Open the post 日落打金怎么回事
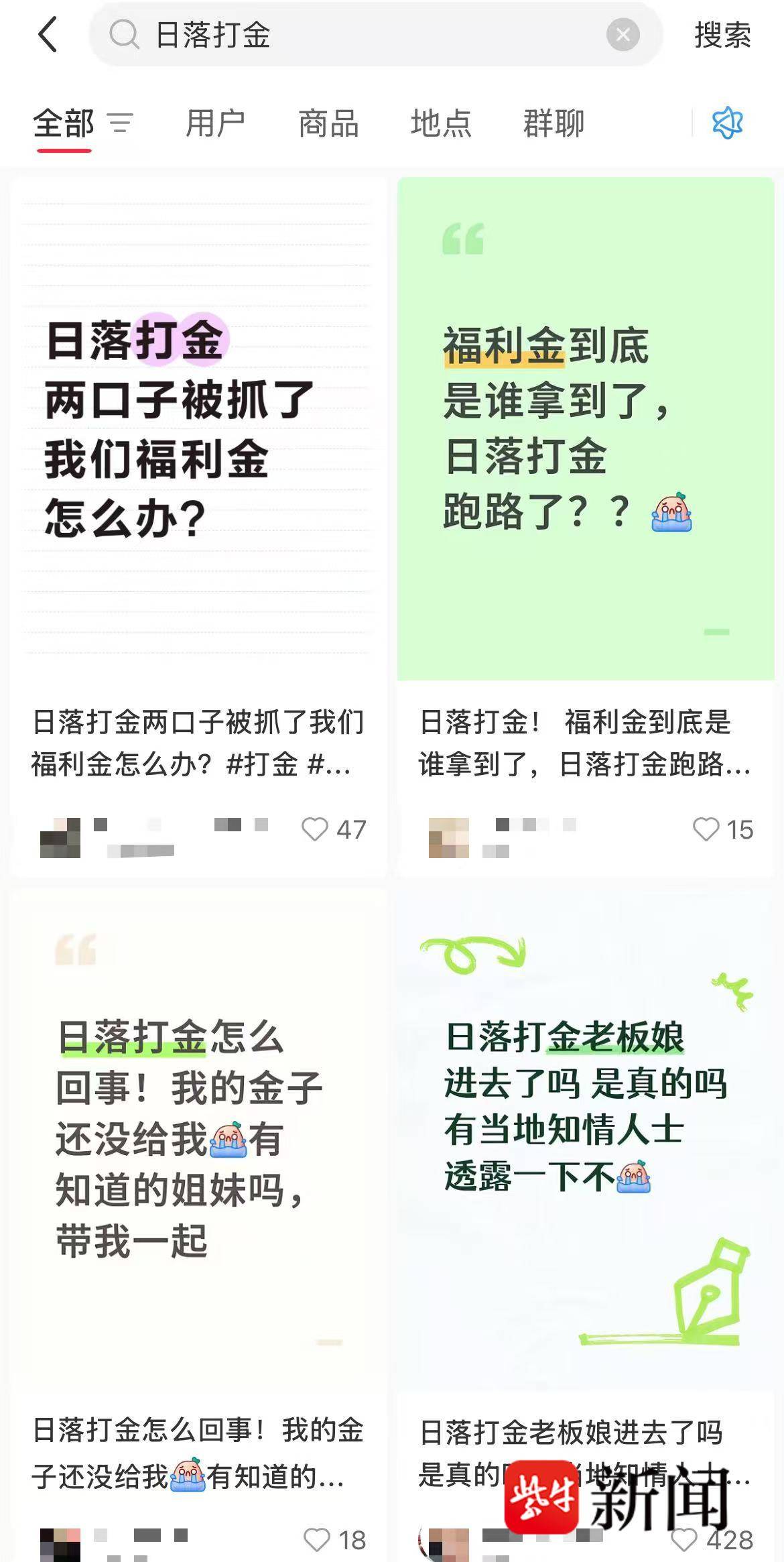This screenshot has height=1562, width=784. coord(198,1140)
